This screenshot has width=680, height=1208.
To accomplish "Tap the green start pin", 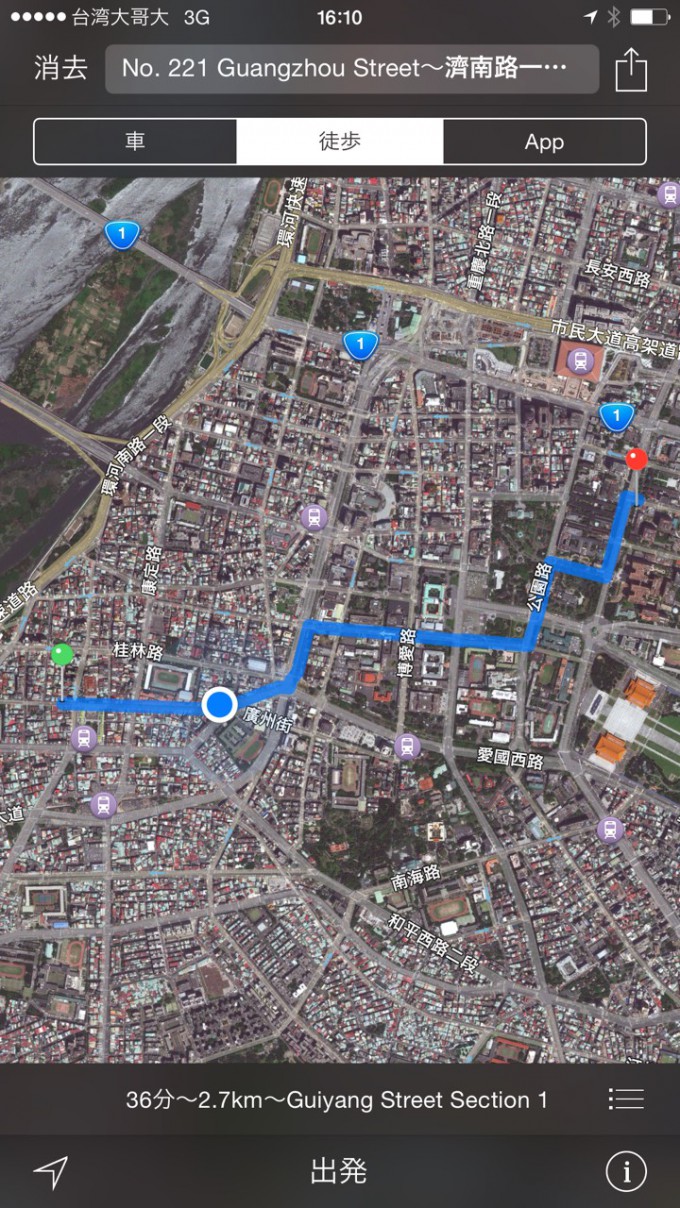I will [x=62, y=655].
